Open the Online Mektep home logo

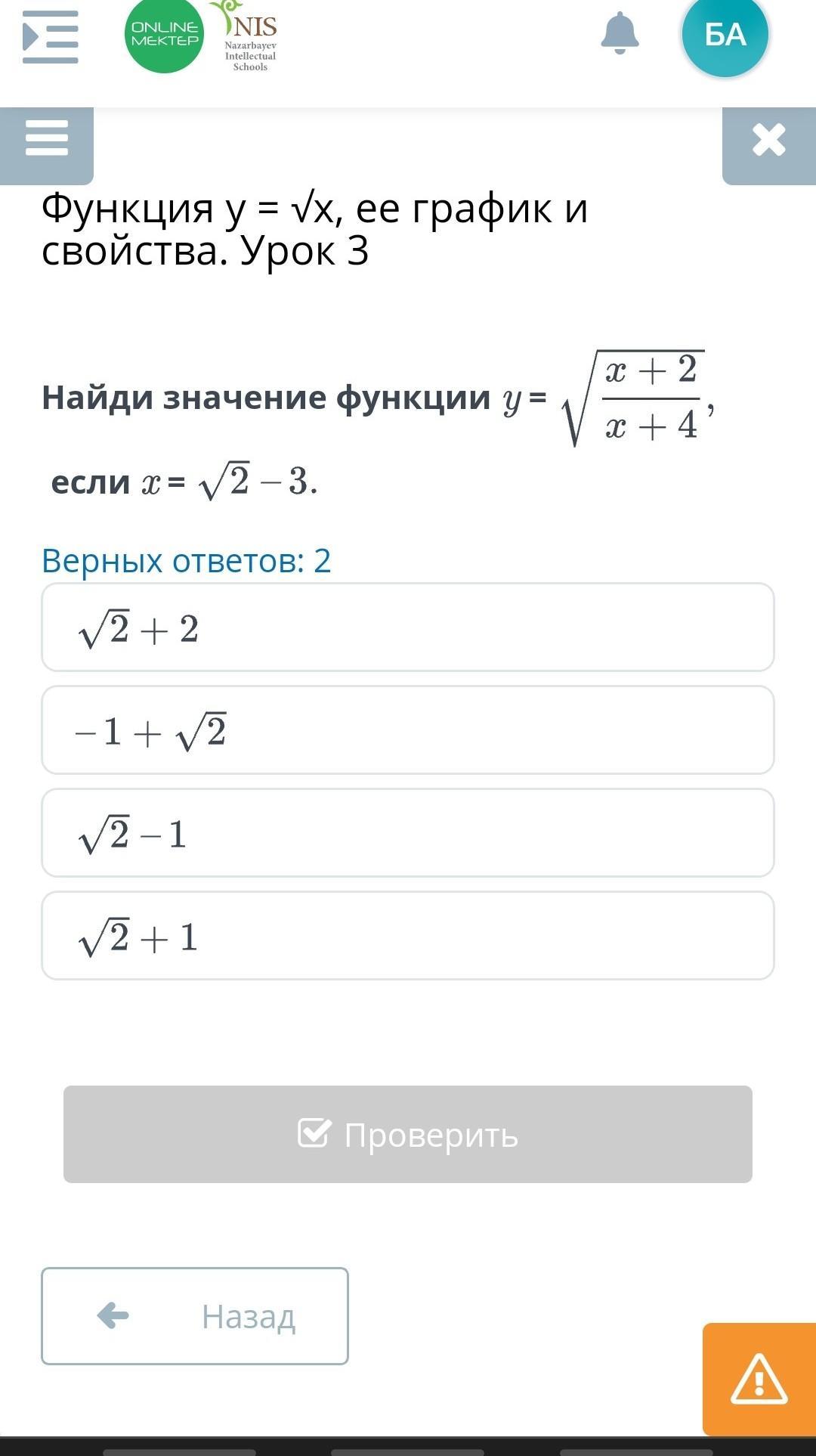pos(164,35)
